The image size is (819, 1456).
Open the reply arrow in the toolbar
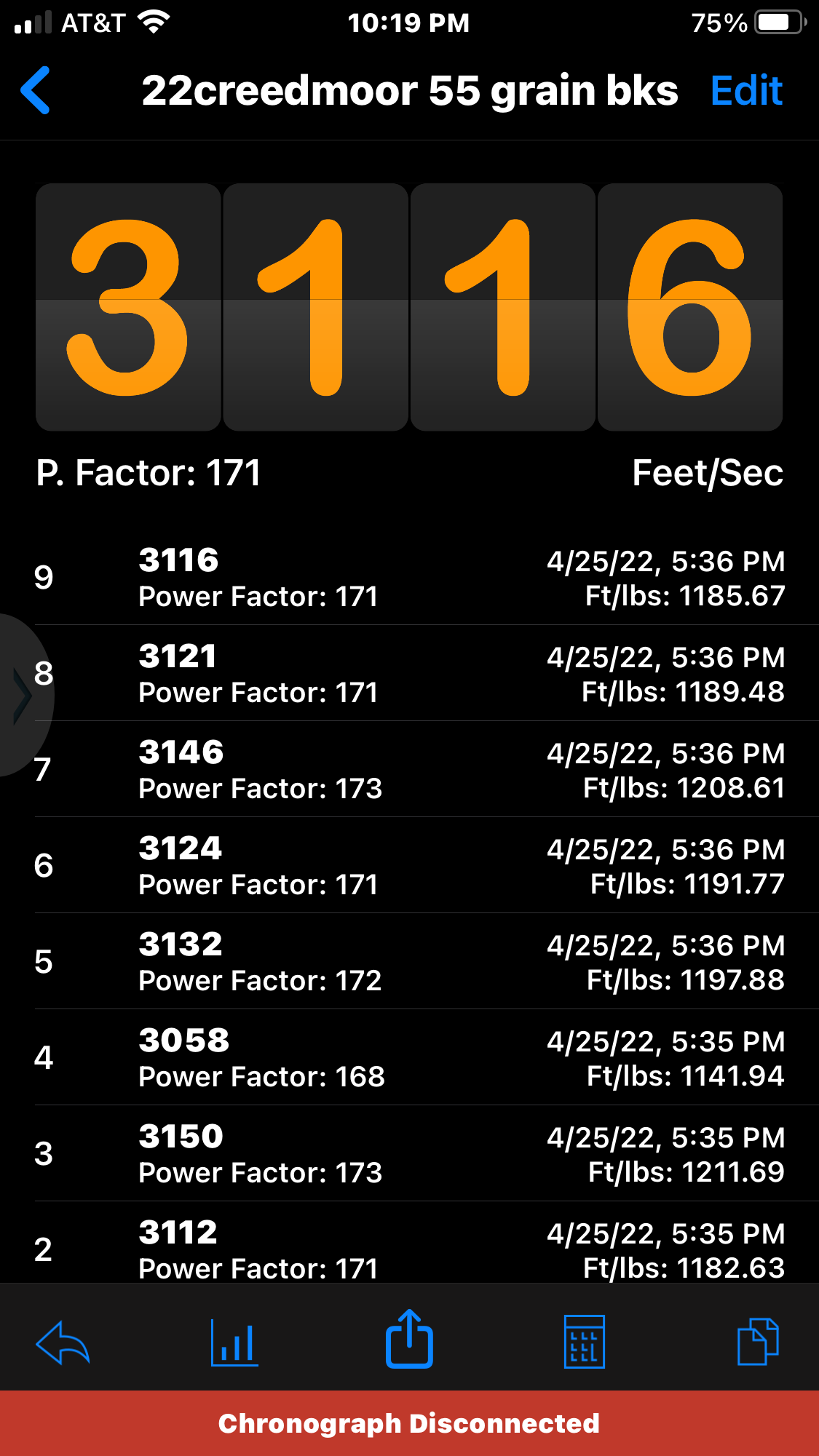click(63, 1342)
